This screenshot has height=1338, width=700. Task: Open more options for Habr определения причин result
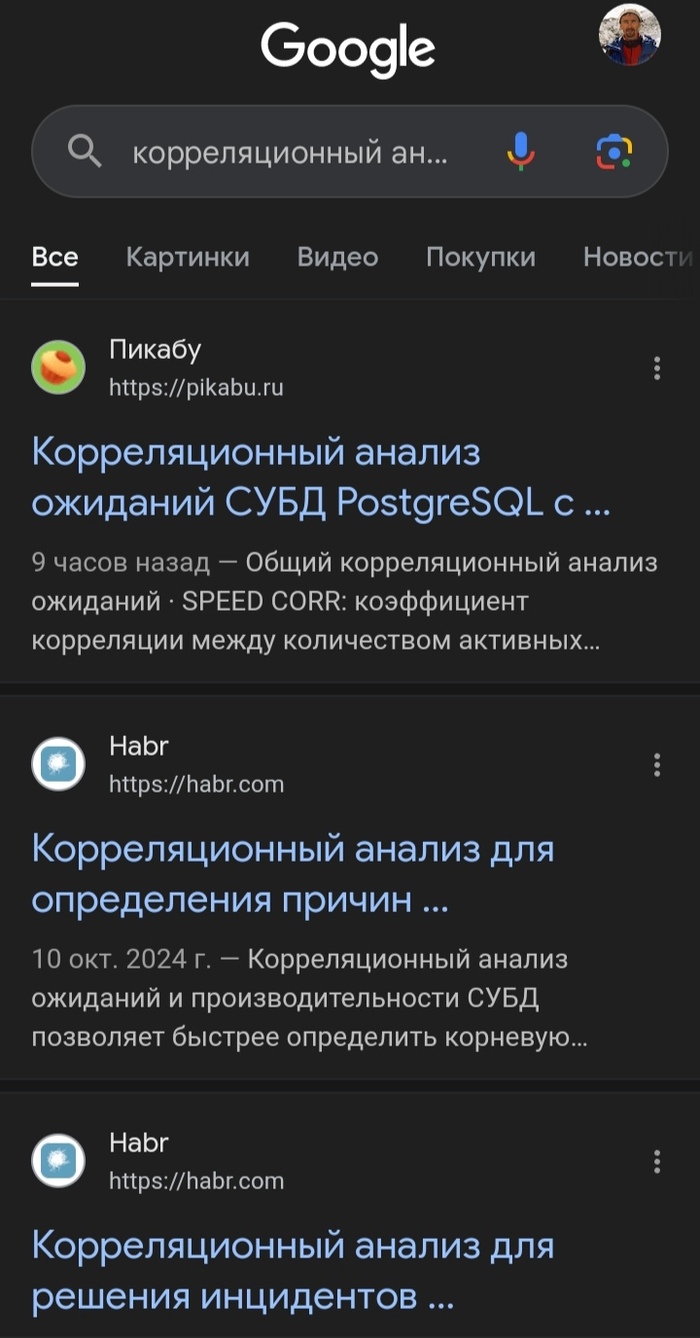tap(657, 765)
